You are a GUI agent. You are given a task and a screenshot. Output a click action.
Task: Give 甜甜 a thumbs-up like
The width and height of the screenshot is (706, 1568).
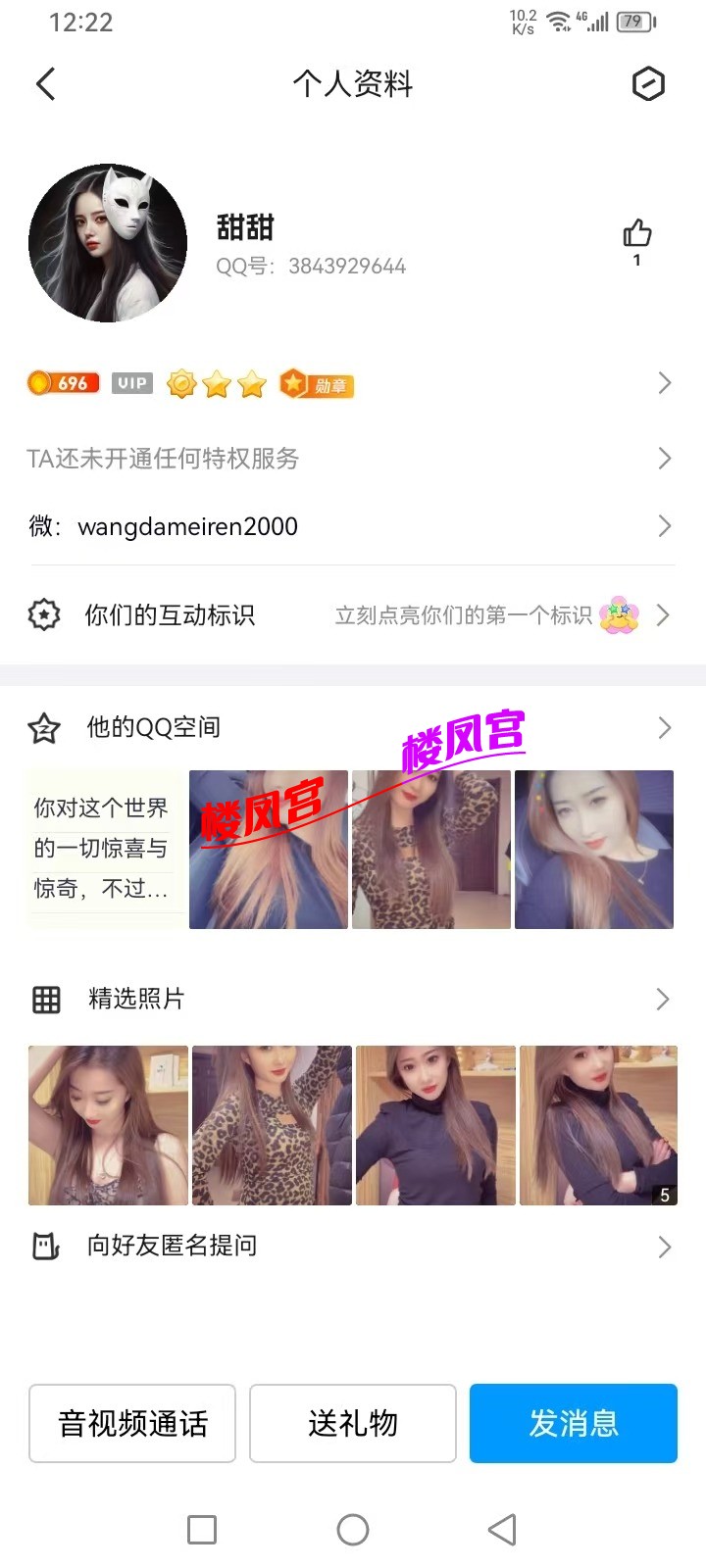(636, 234)
